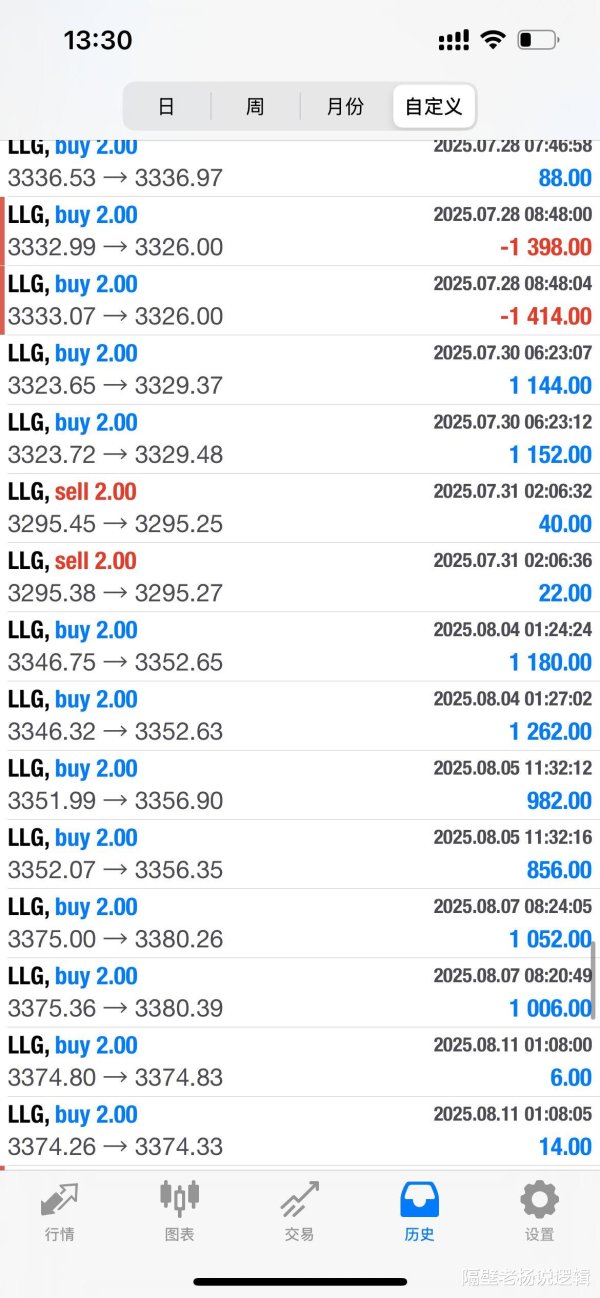Screen dimensions: 600x1298
Task: Expand the buy trade with profit 1 144.00
Action: click(300, 369)
